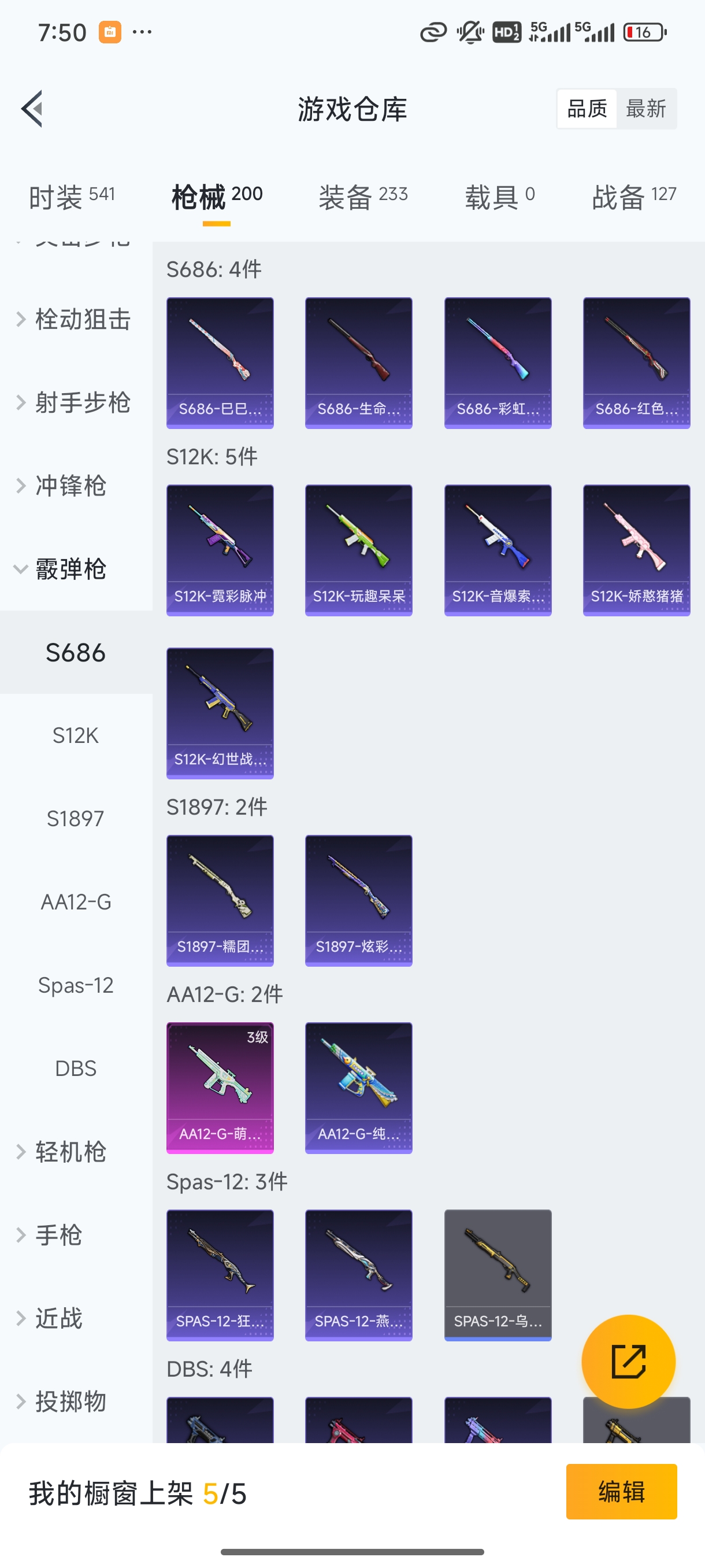Switch sorting to 最新
This screenshot has width=705, height=1568.
point(647,108)
